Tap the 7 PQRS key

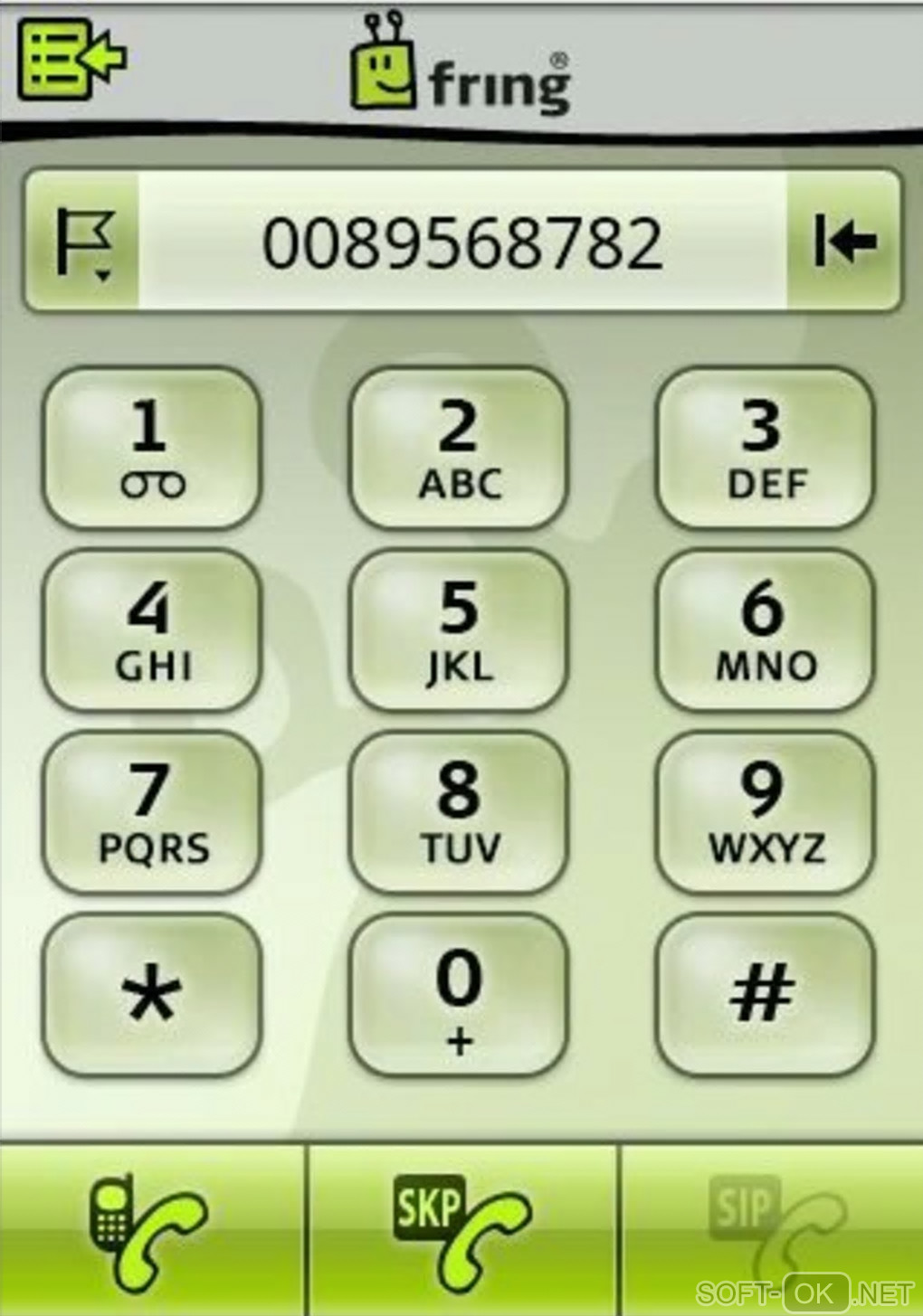tap(152, 812)
